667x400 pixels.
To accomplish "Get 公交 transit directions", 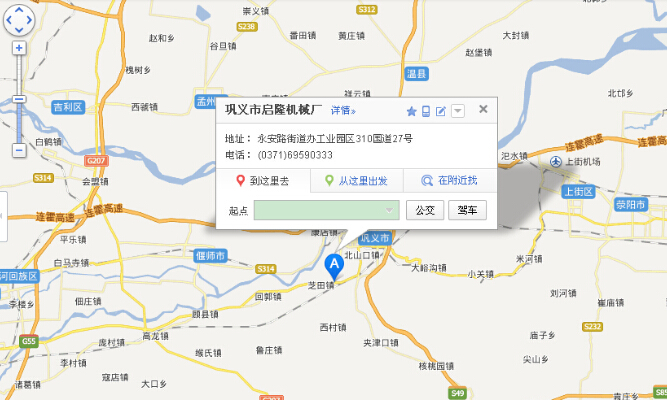I will click(x=424, y=210).
